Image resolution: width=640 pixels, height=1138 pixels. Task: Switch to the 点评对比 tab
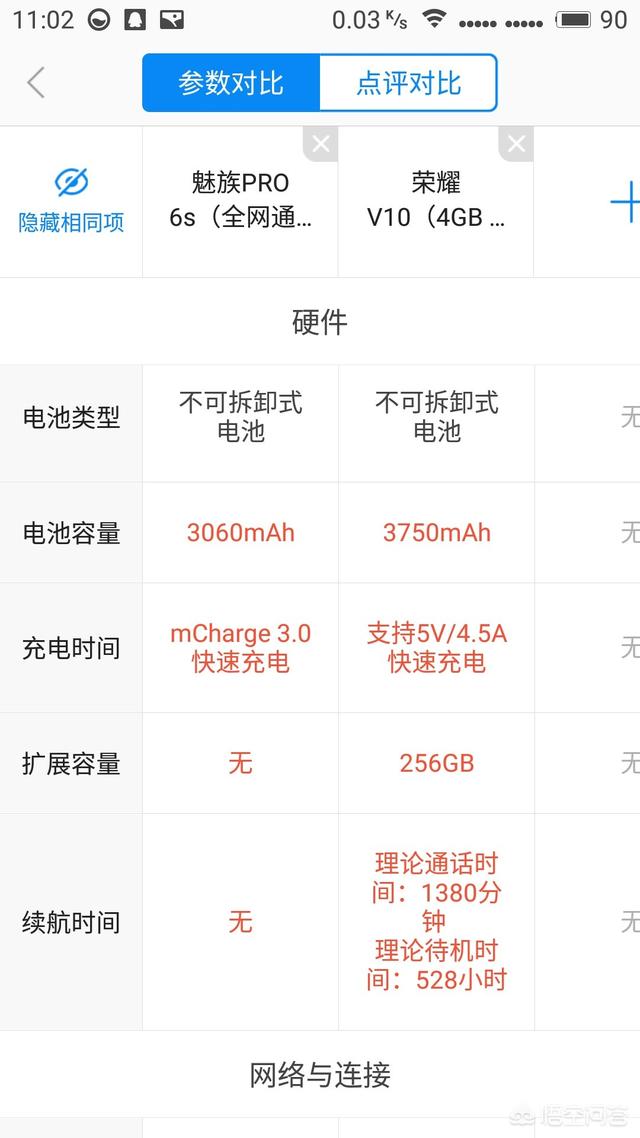tap(408, 83)
